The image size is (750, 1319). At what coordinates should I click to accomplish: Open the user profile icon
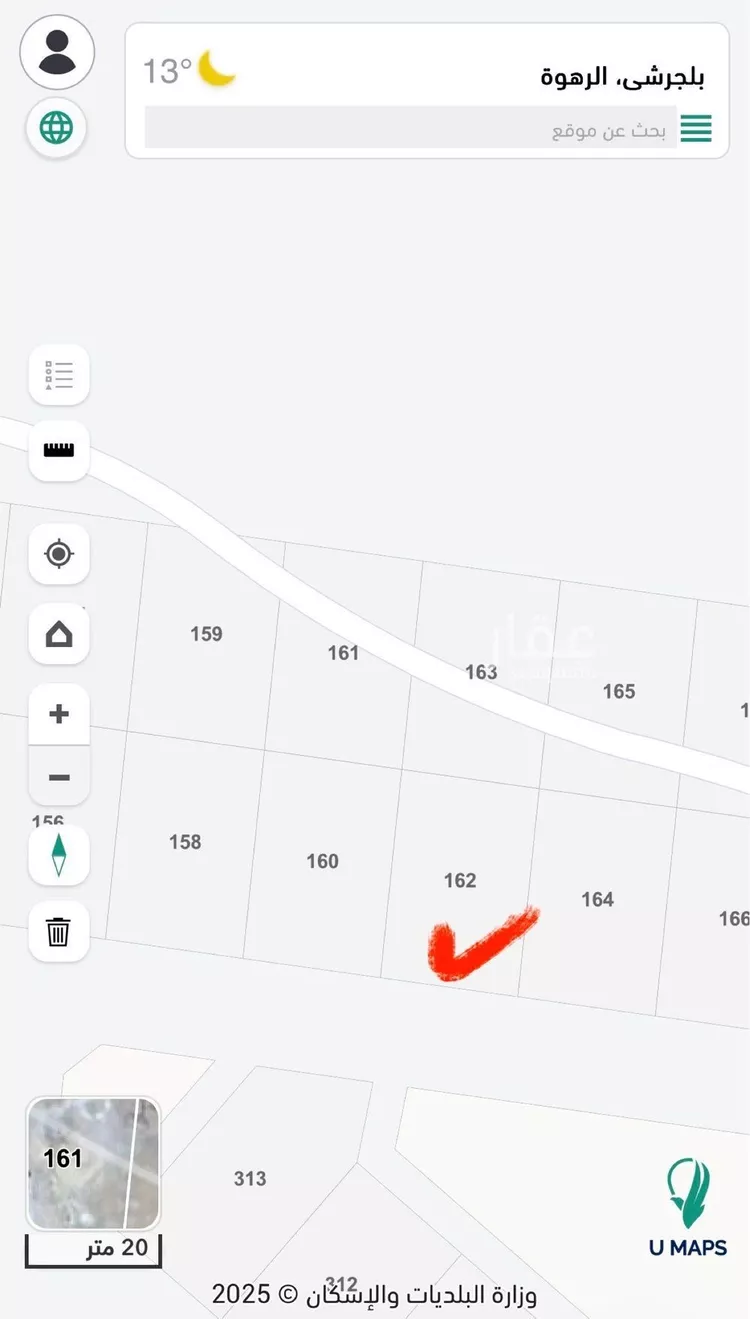(57, 52)
